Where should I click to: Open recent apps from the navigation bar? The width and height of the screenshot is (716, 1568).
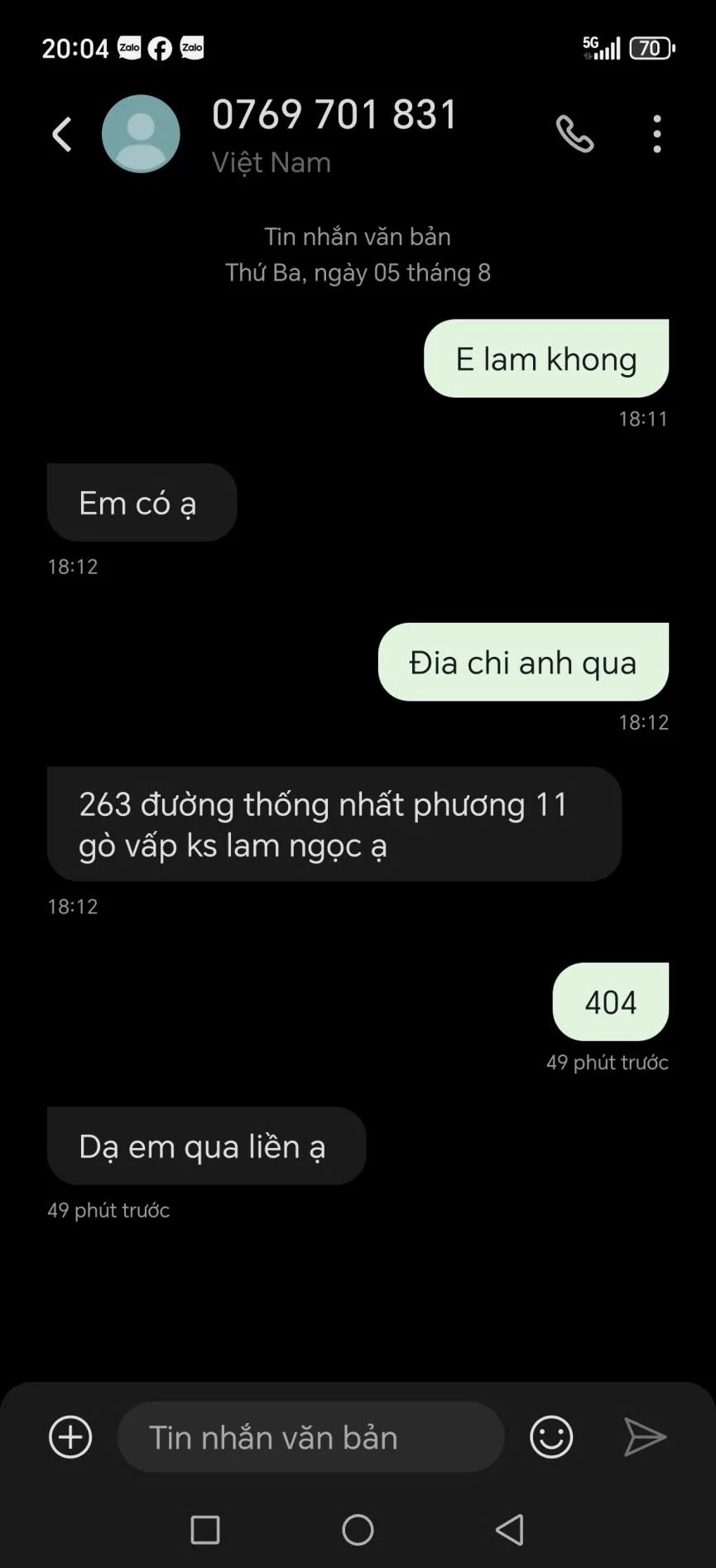click(x=205, y=1530)
